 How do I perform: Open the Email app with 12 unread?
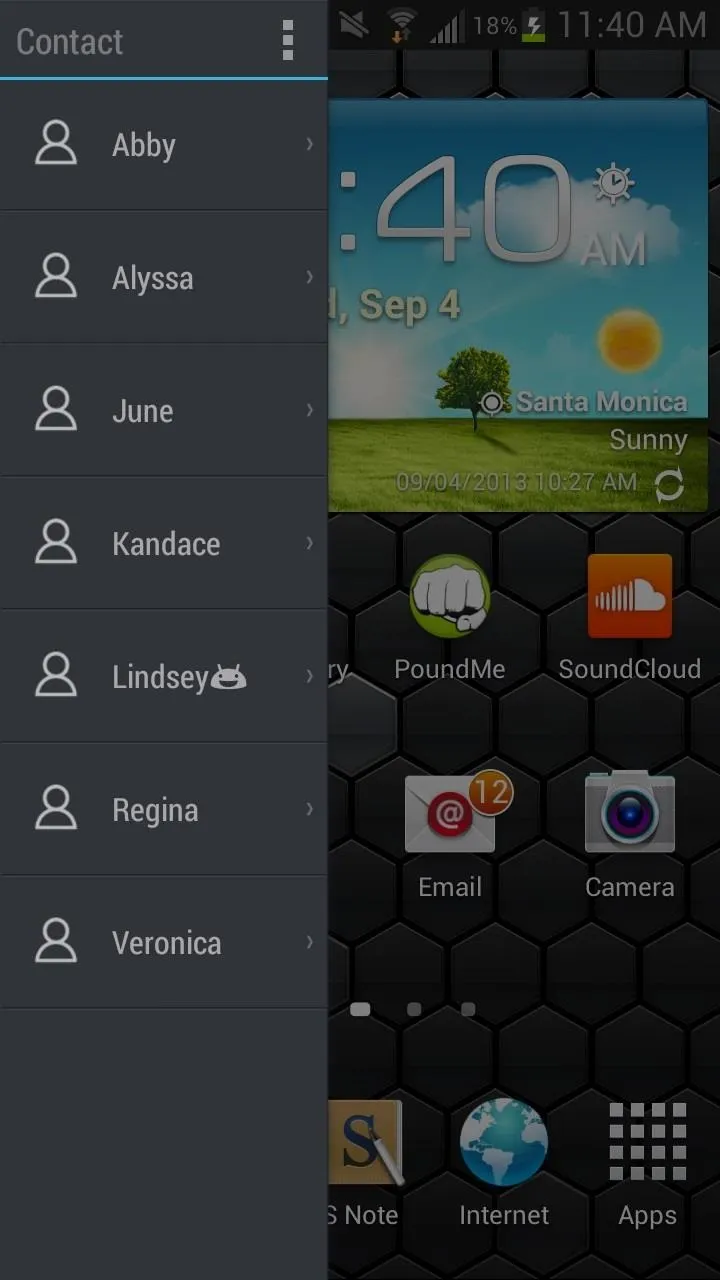point(450,835)
